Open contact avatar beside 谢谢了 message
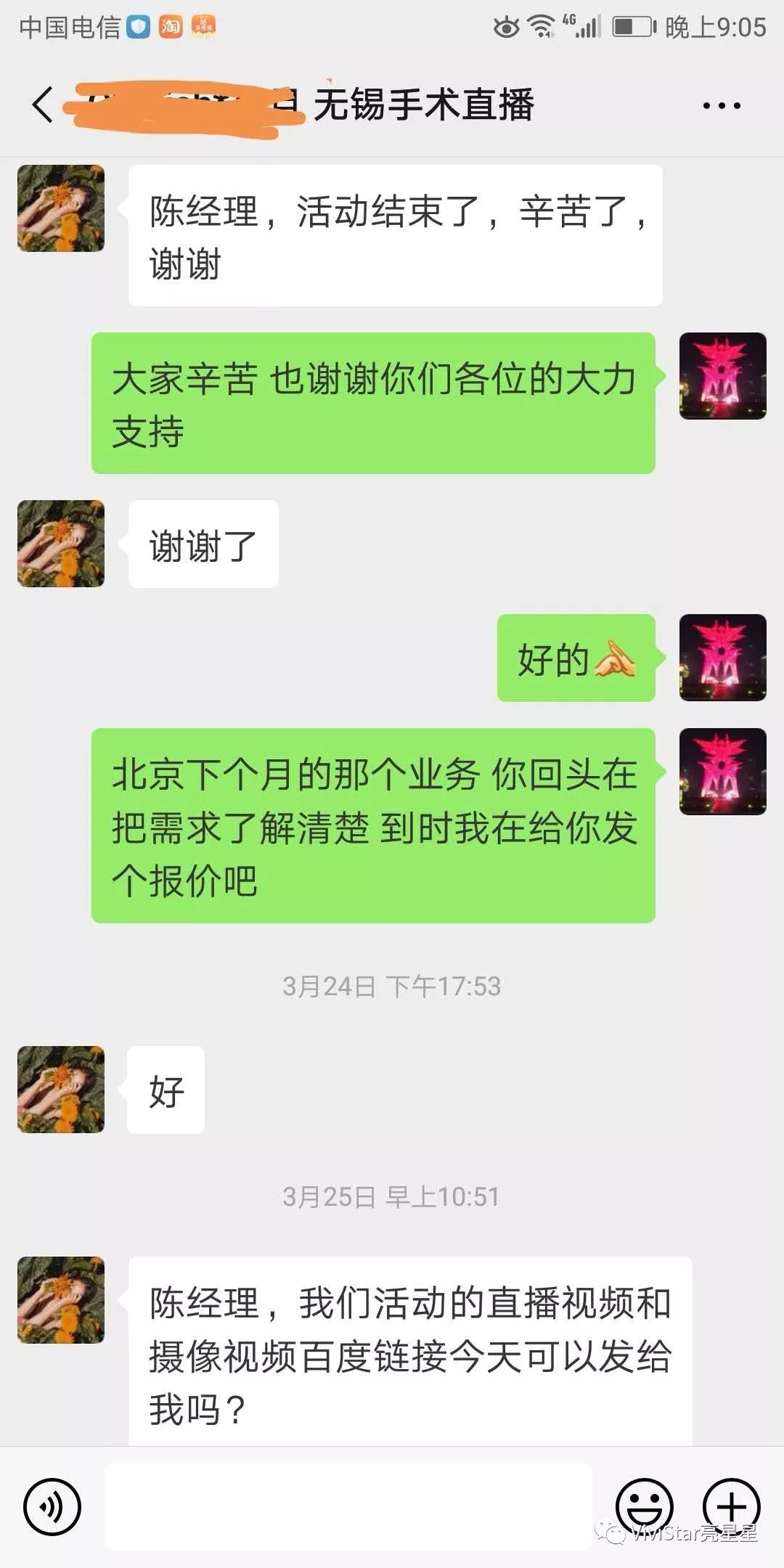The height and width of the screenshot is (1568, 784). [61, 544]
